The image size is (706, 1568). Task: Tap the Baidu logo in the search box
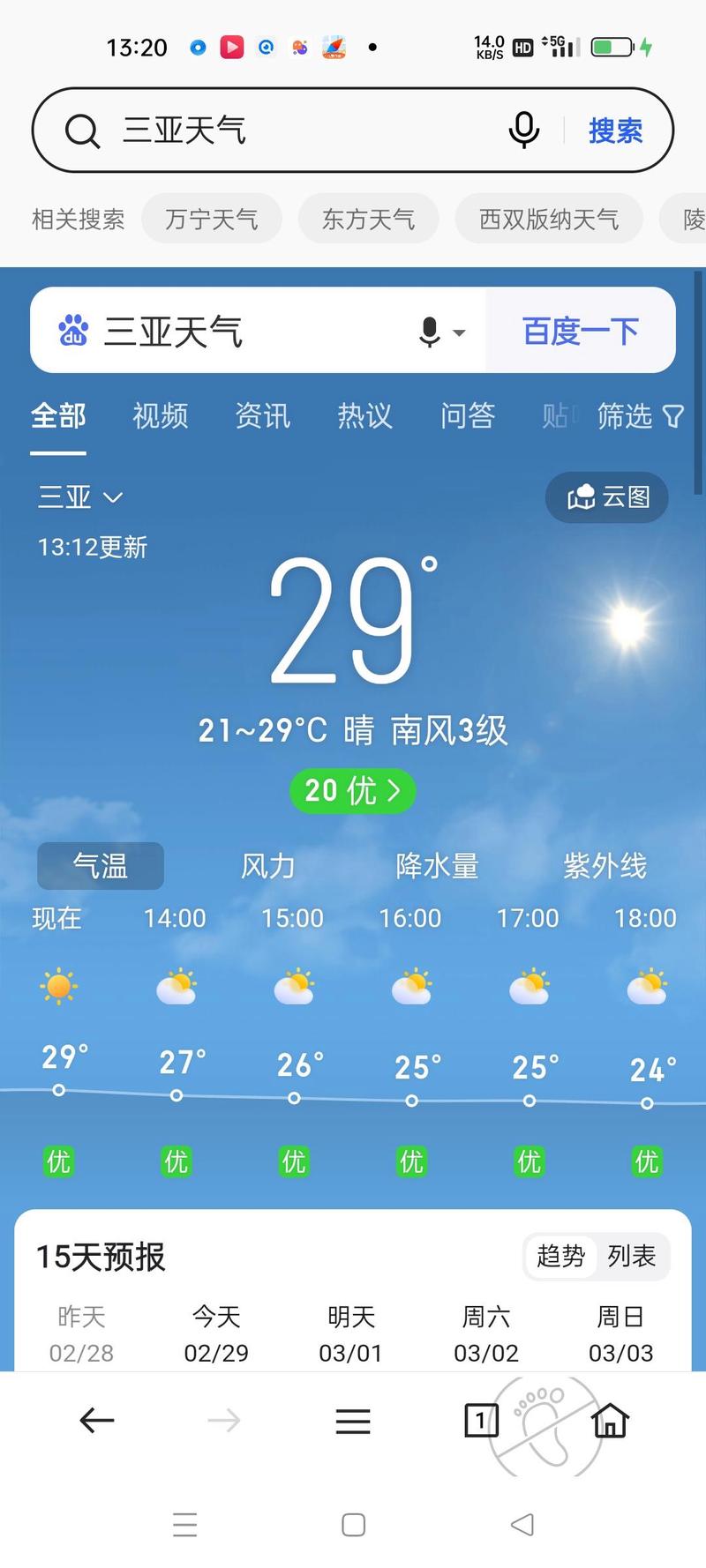coord(72,331)
